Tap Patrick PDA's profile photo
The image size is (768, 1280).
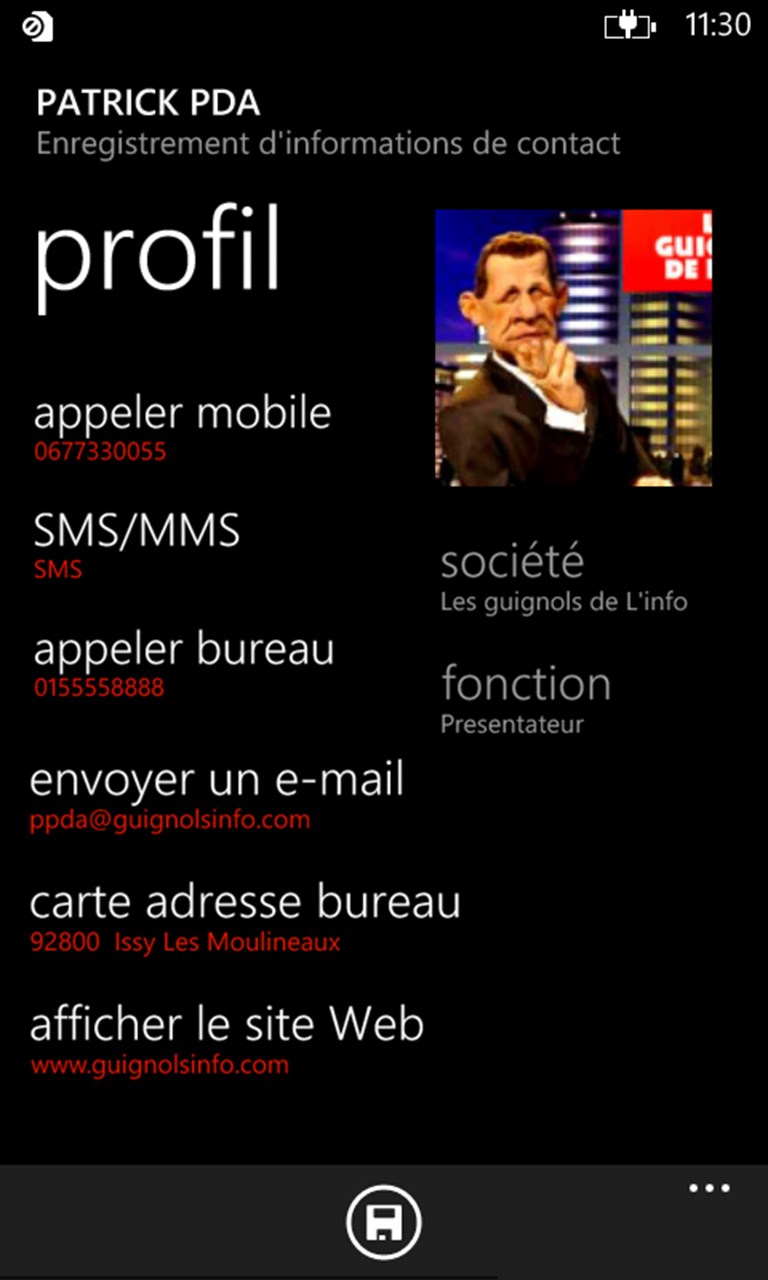tap(573, 347)
